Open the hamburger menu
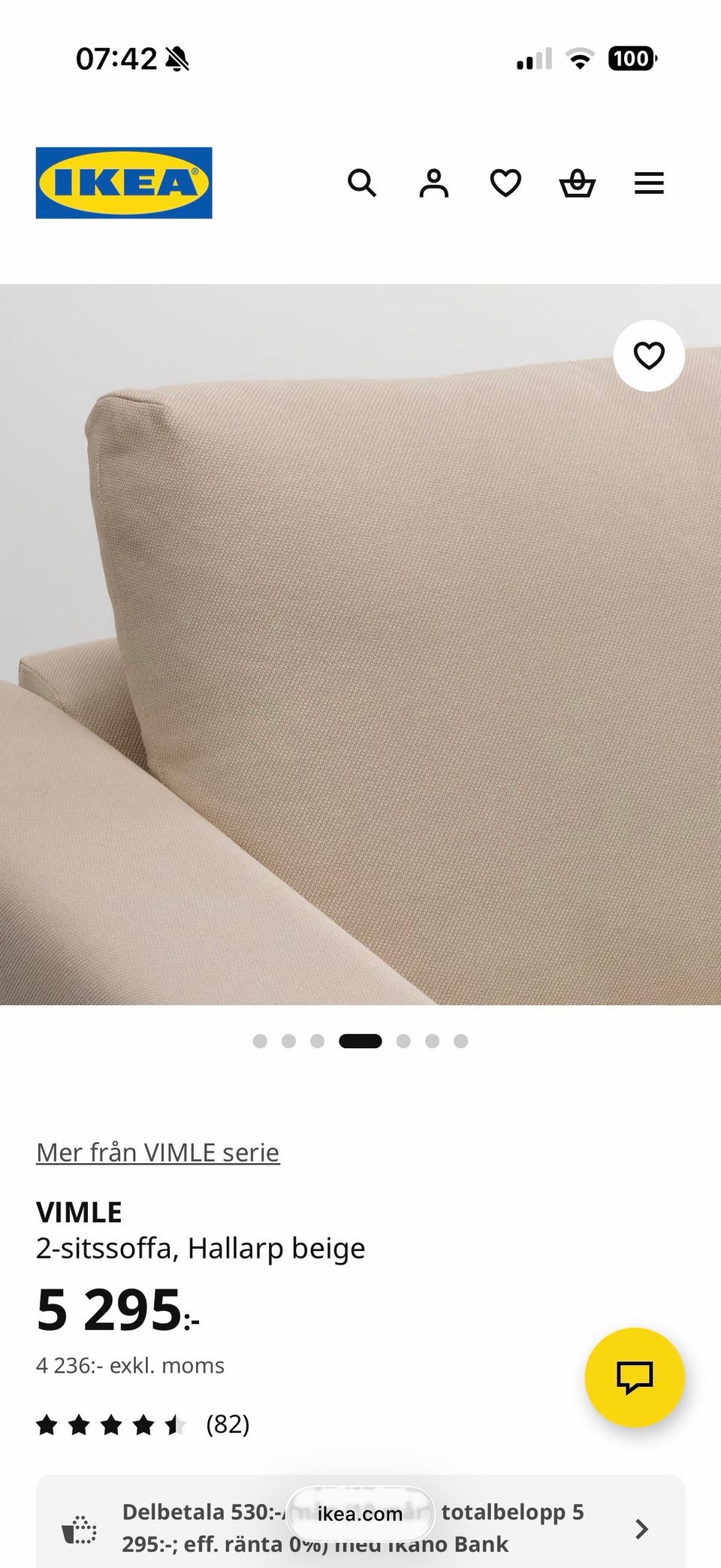This screenshot has height=1568, width=721. 649,183
